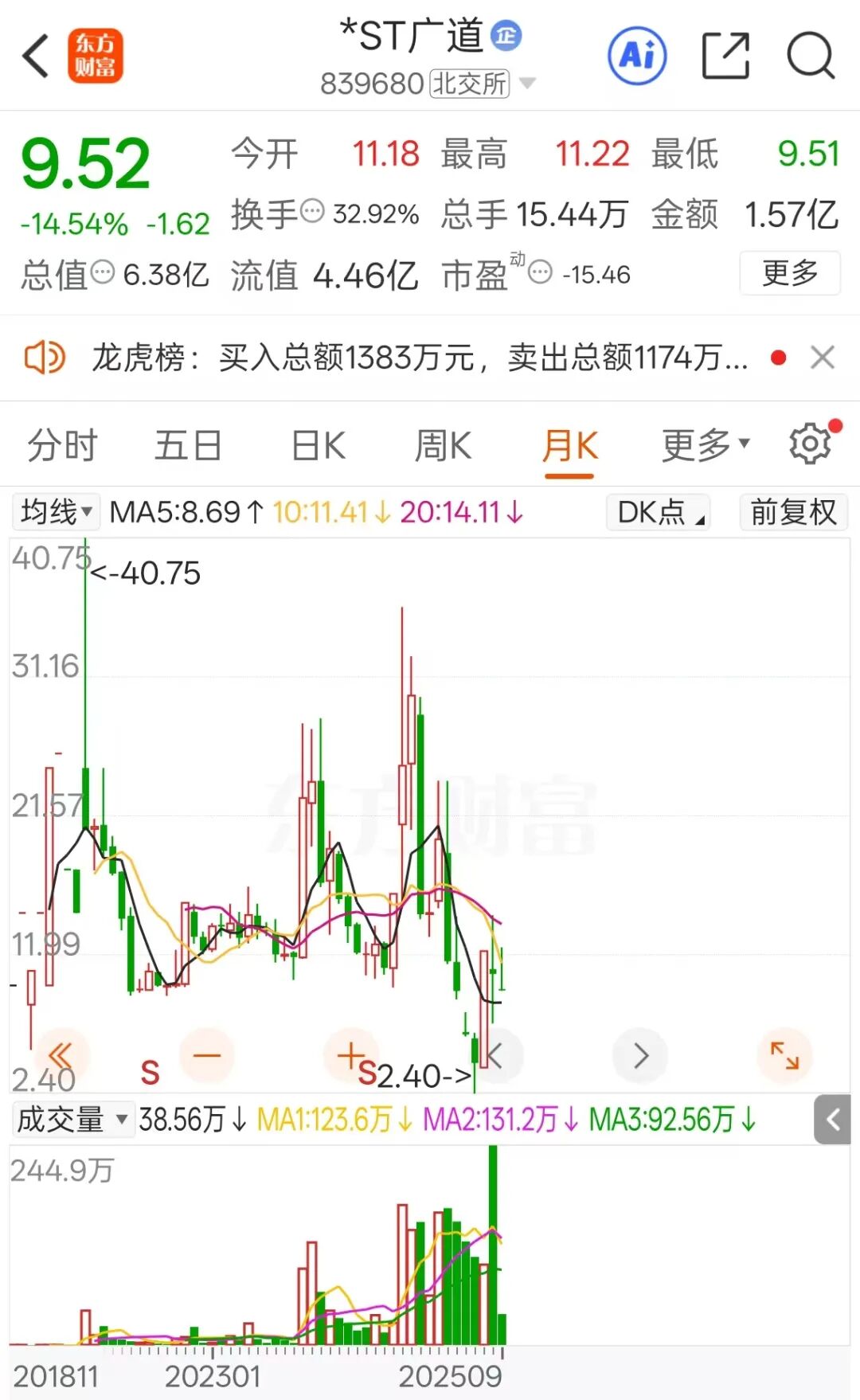Go back to the previous page
The image size is (860, 1400).
tap(37, 56)
